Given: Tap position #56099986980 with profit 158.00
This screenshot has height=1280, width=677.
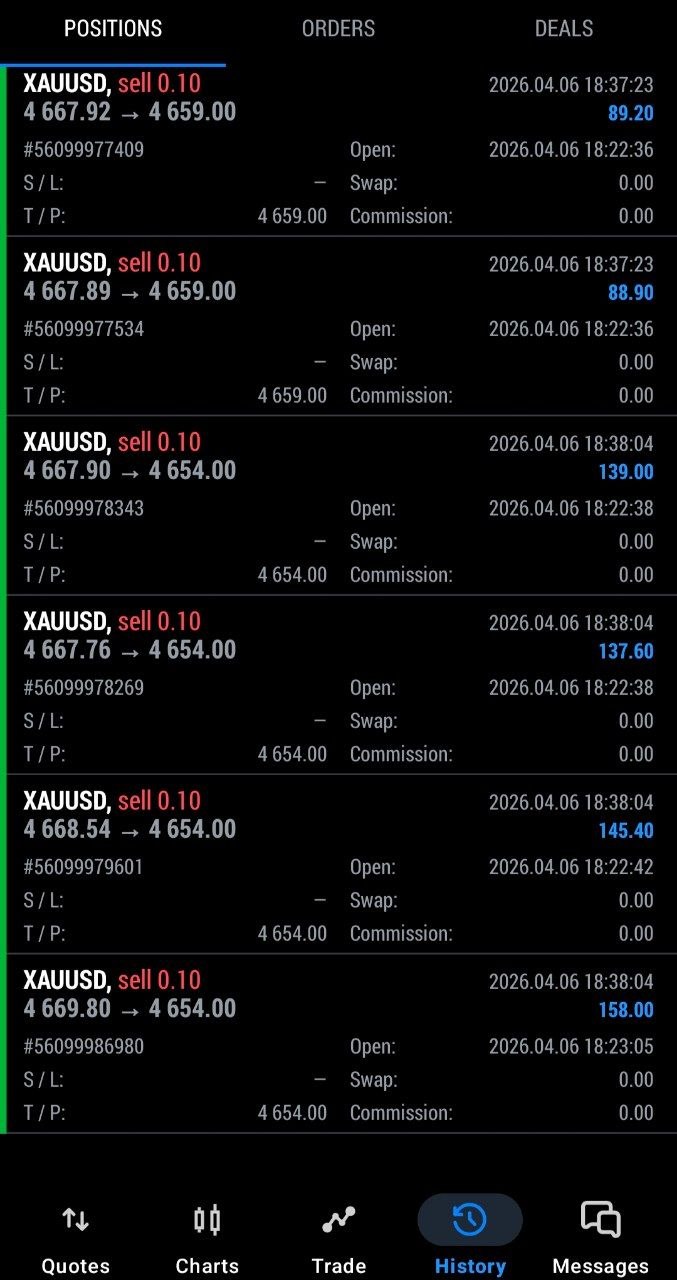Looking at the screenshot, I should click(x=338, y=1046).
